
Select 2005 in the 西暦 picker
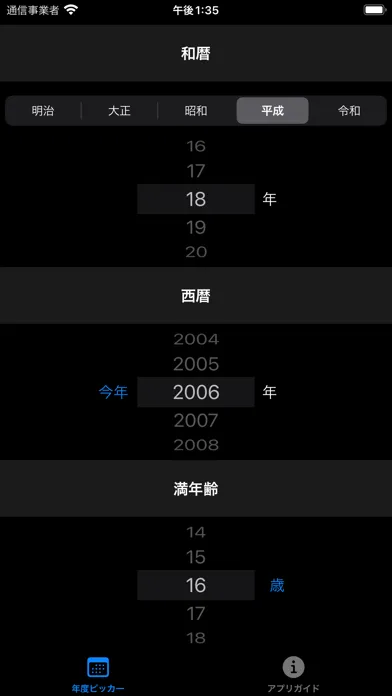pos(196,364)
